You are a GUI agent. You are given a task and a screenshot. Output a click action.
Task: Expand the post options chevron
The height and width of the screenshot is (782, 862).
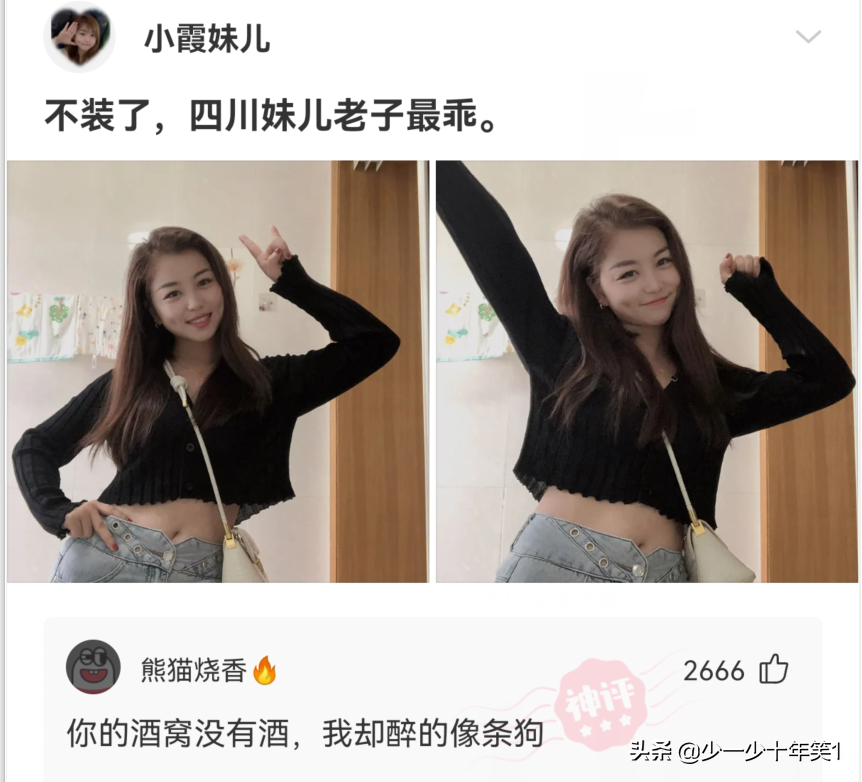807,38
